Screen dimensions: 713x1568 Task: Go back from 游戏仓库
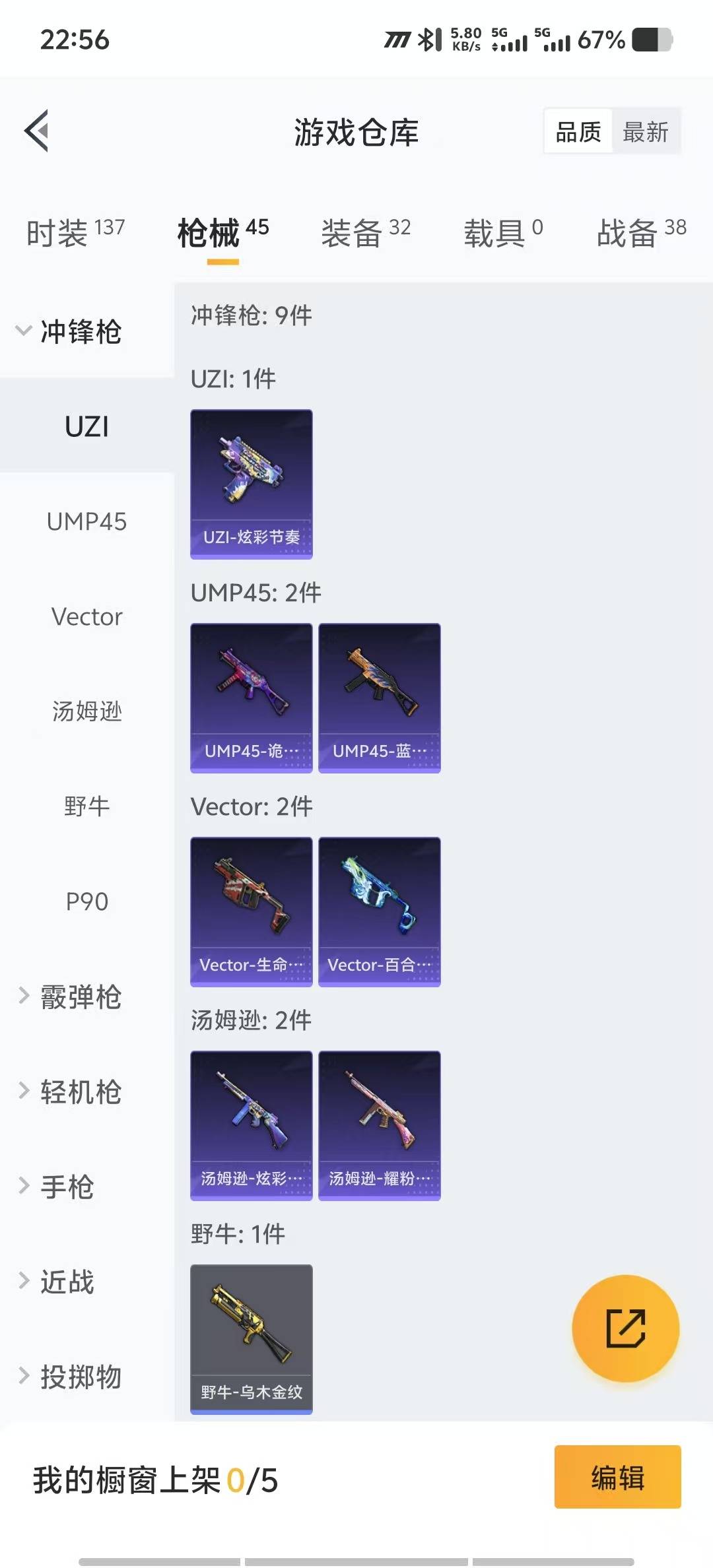(x=37, y=131)
